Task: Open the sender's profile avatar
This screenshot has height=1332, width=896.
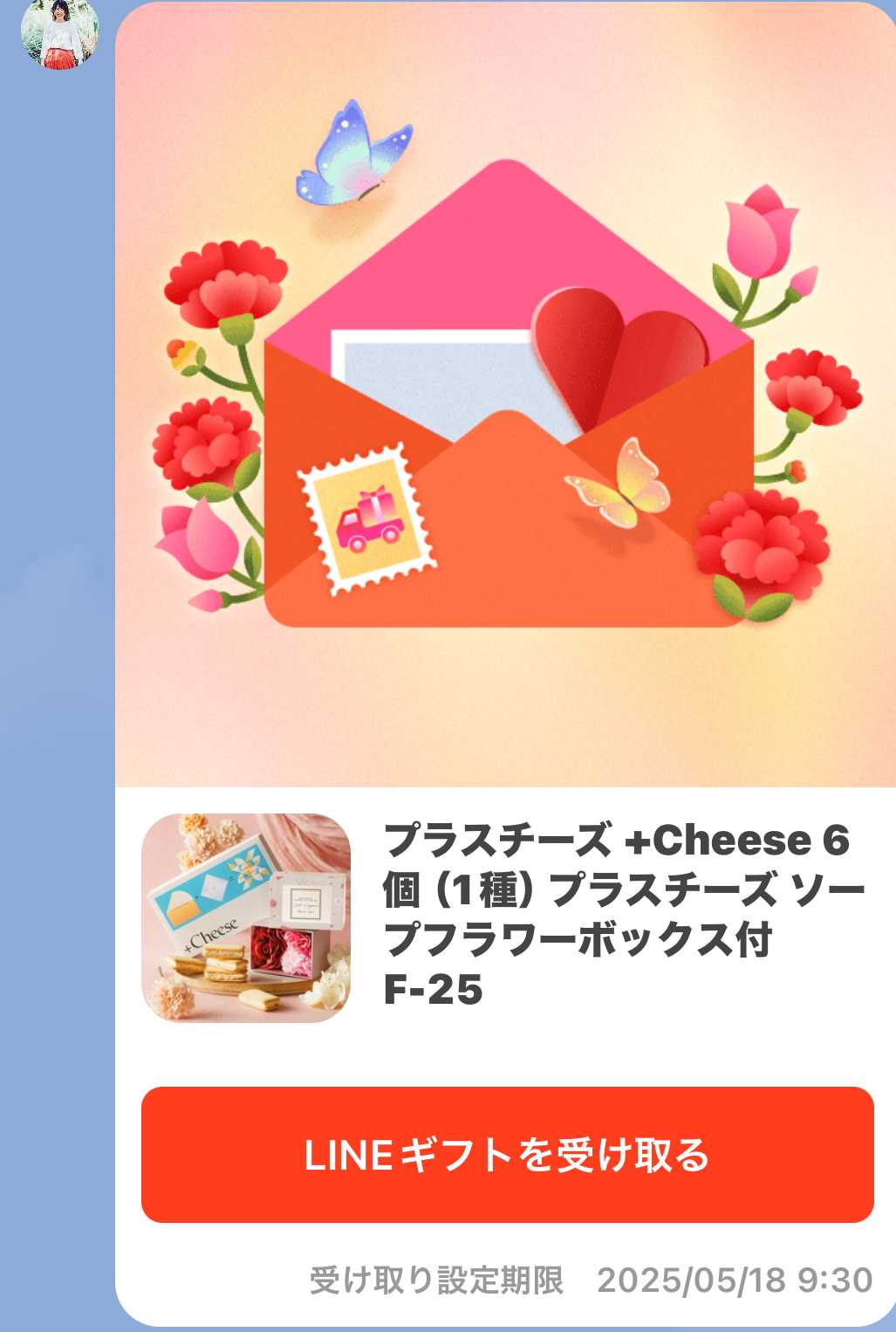Action: [x=59, y=32]
